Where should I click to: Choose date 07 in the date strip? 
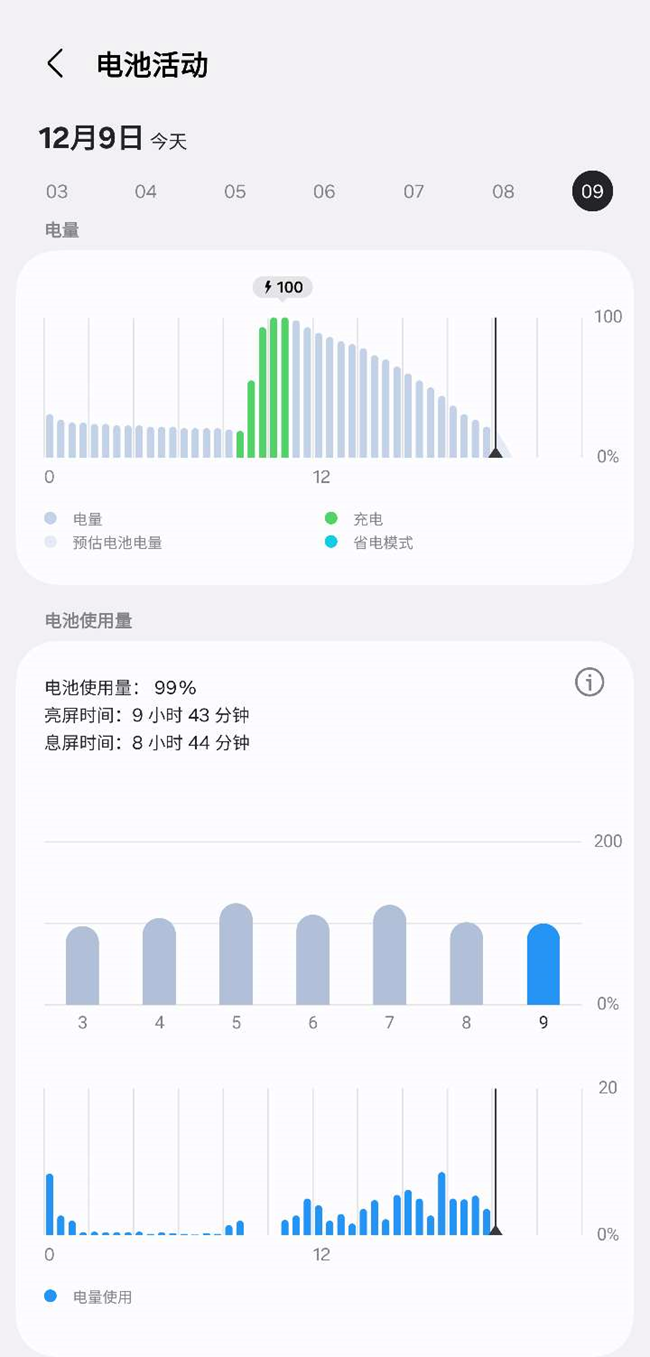413,191
